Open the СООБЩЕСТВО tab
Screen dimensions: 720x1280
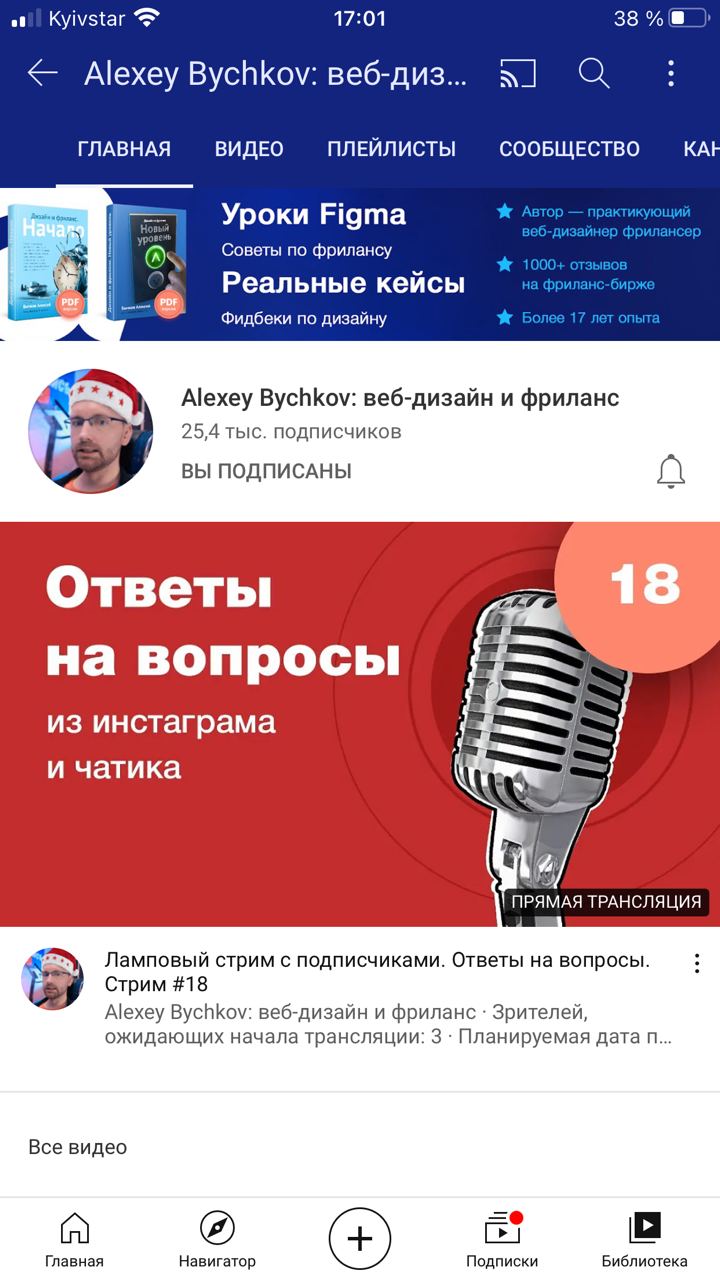pyautogui.click(x=569, y=149)
